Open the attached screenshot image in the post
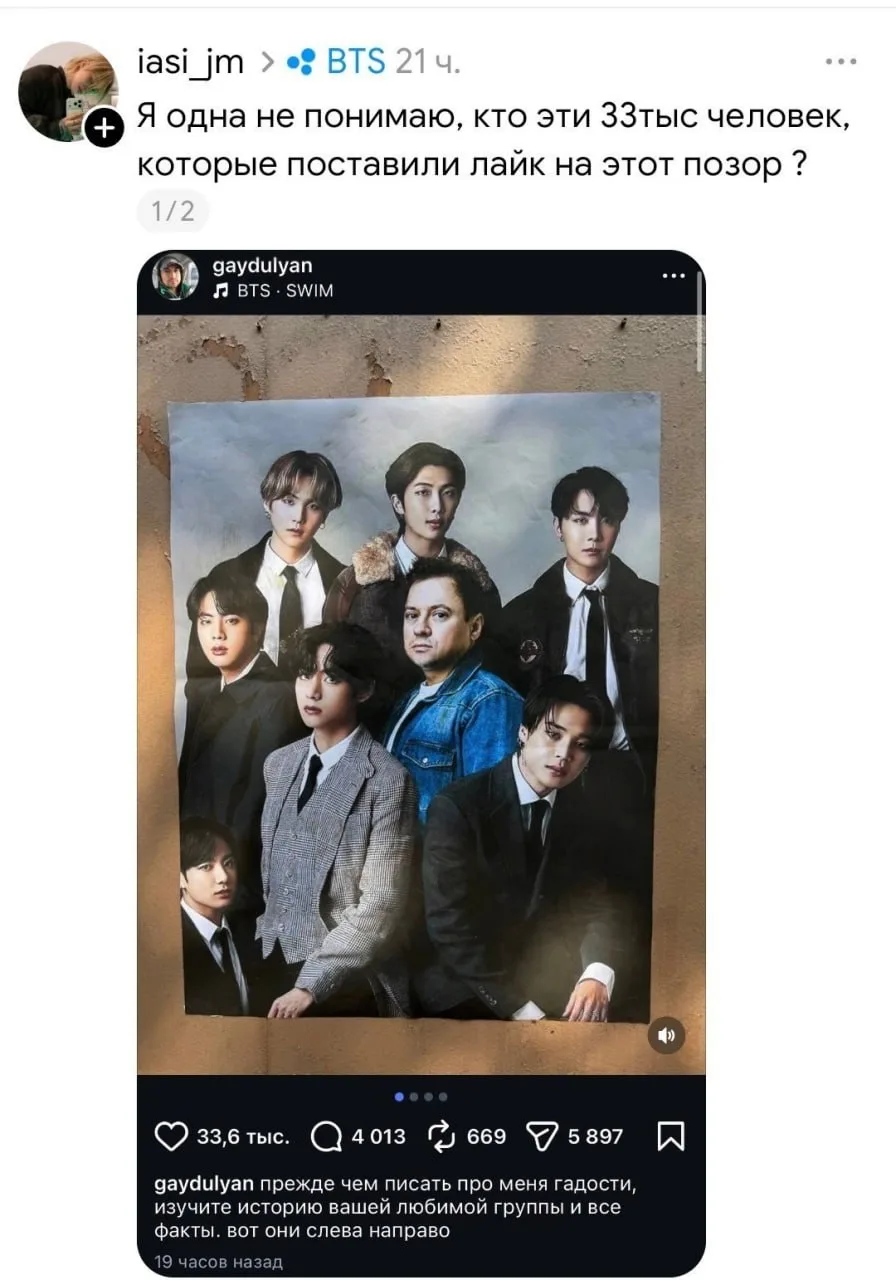 tap(421, 763)
